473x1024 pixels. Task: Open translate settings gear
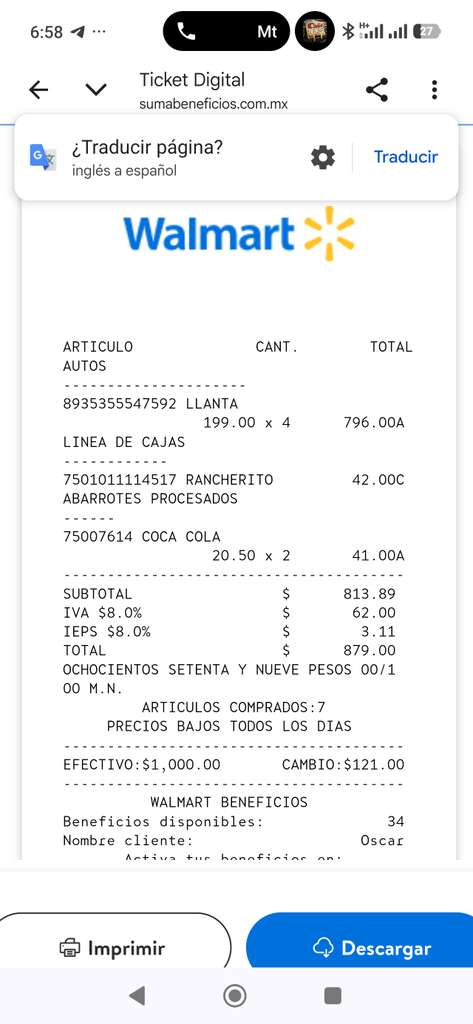pos(323,157)
